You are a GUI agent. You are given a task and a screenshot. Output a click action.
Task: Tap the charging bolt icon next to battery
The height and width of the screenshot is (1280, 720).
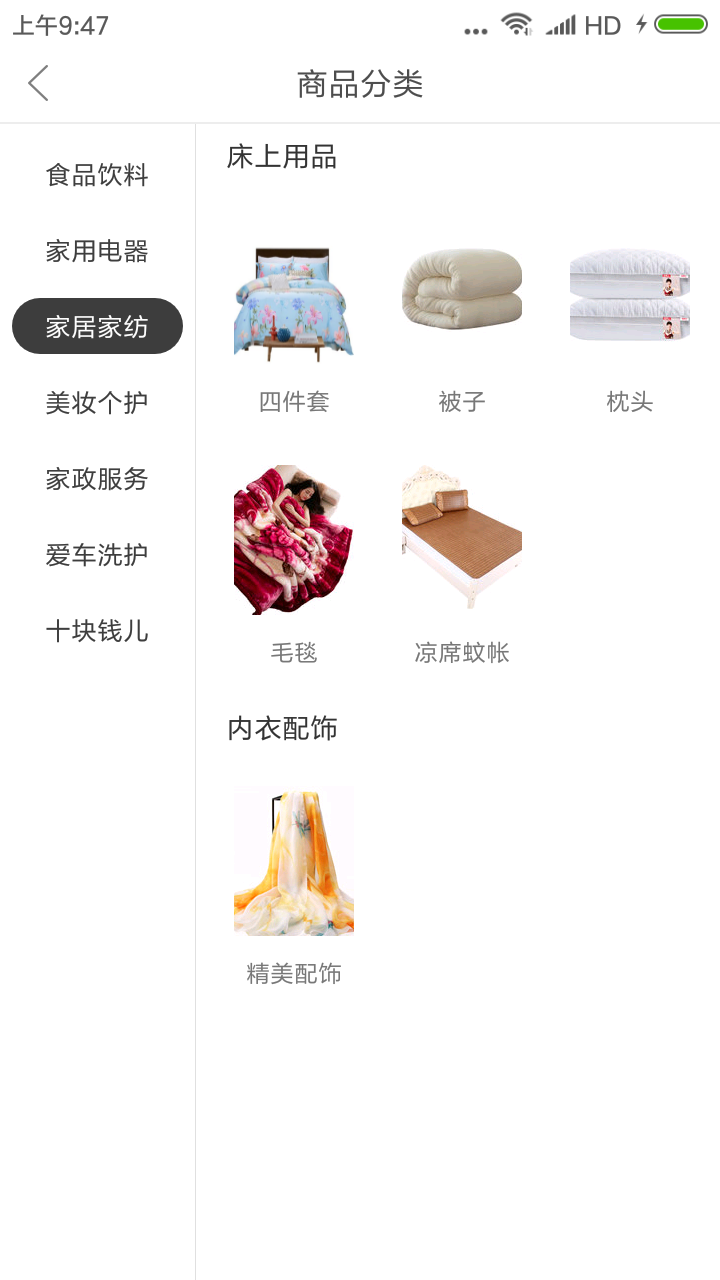point(640,26)
